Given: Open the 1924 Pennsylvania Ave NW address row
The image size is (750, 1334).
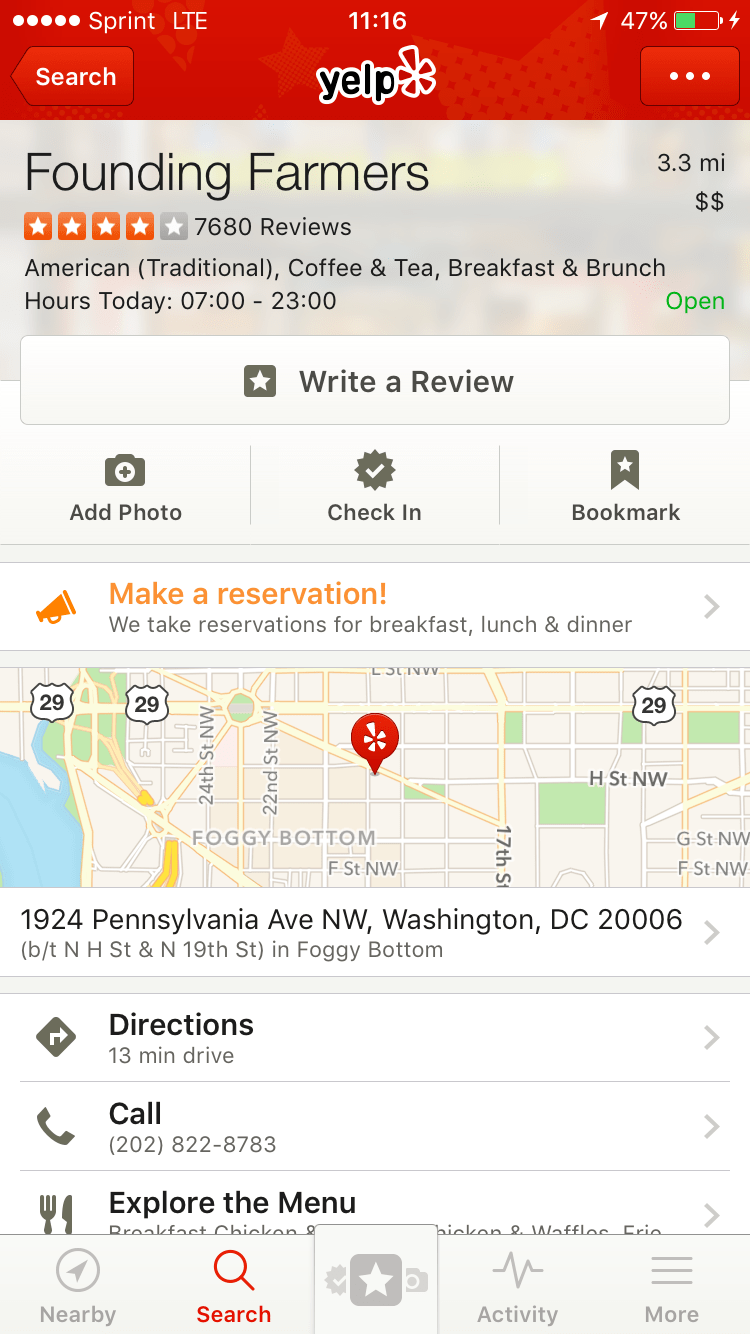Looking at the screenshot, I should tap(375, 933).
